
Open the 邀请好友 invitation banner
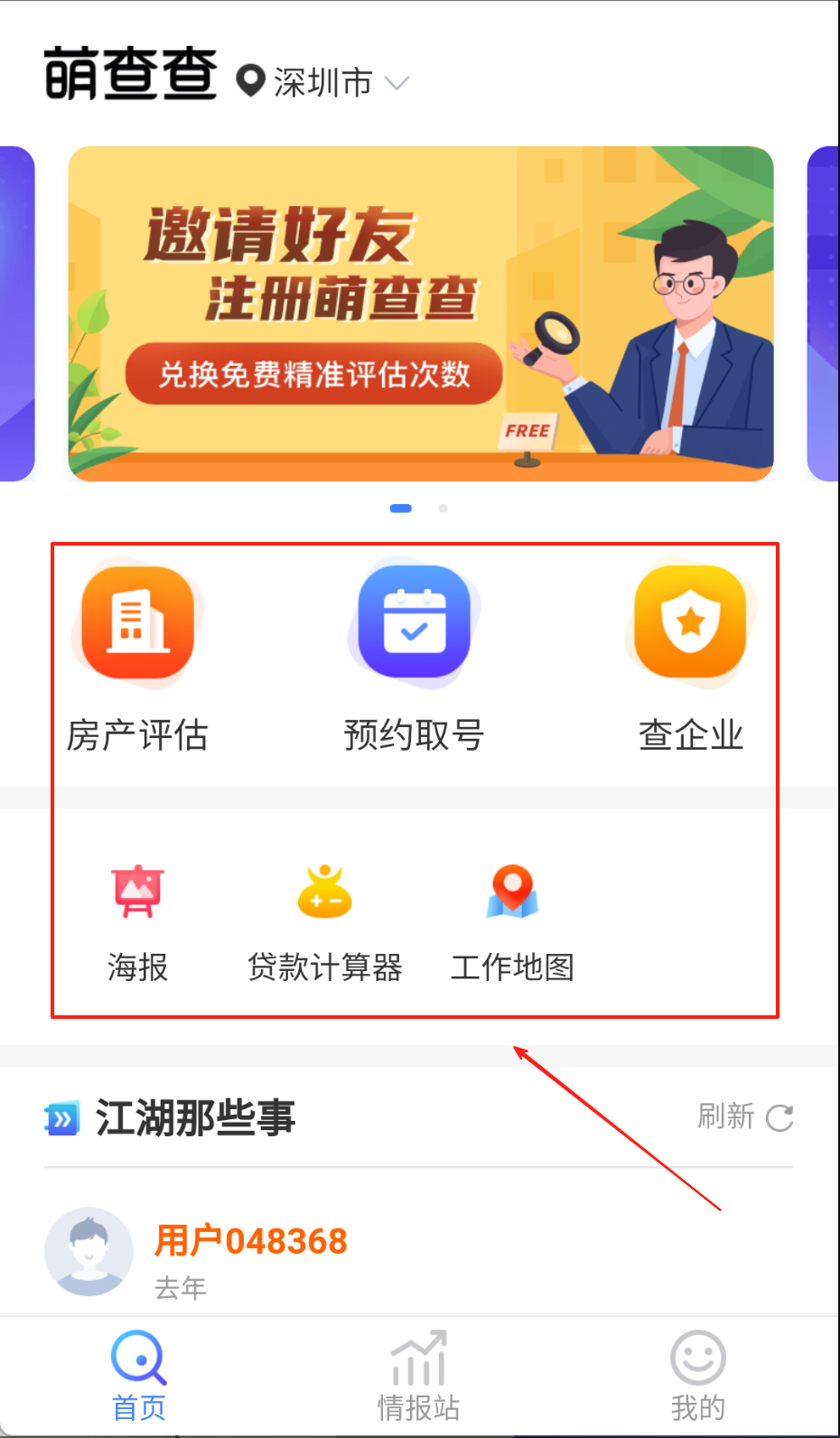pos(421,313)
